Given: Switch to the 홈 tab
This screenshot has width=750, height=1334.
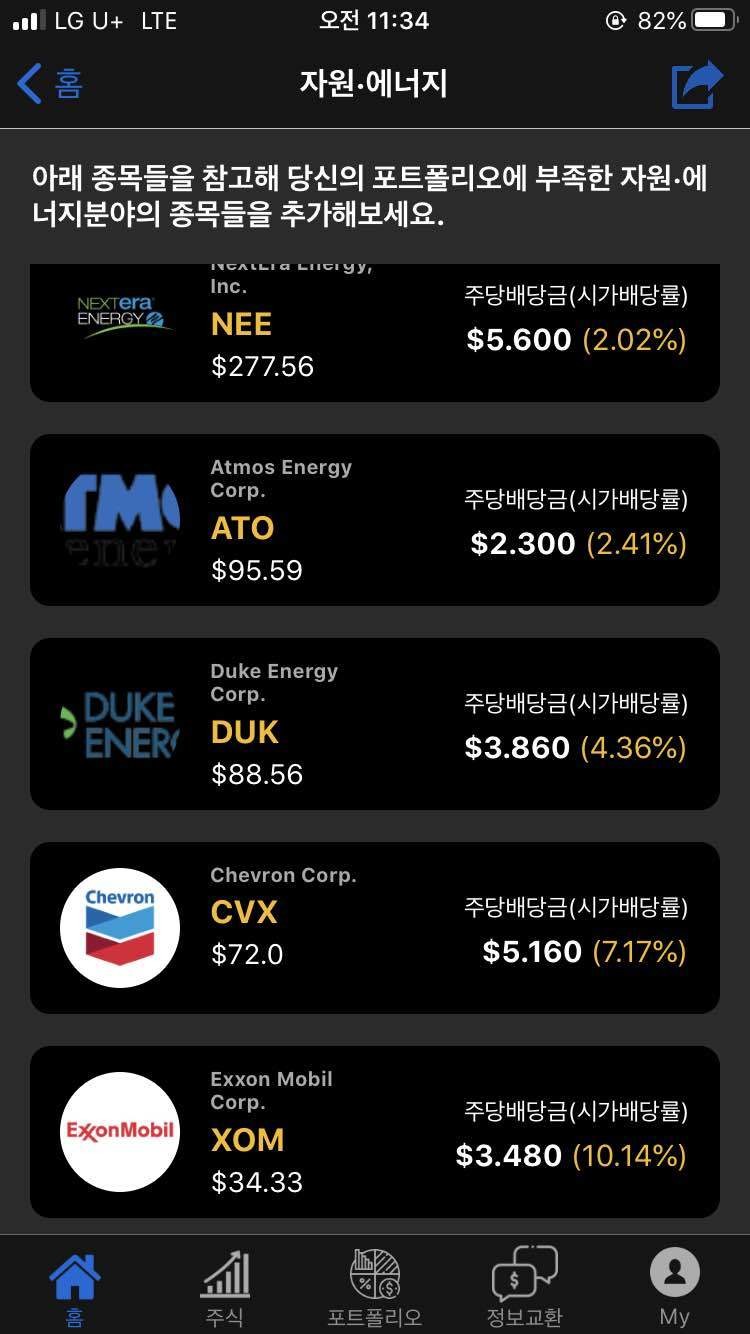Looking at the screenshot, I should click(x=75, y=1288).
